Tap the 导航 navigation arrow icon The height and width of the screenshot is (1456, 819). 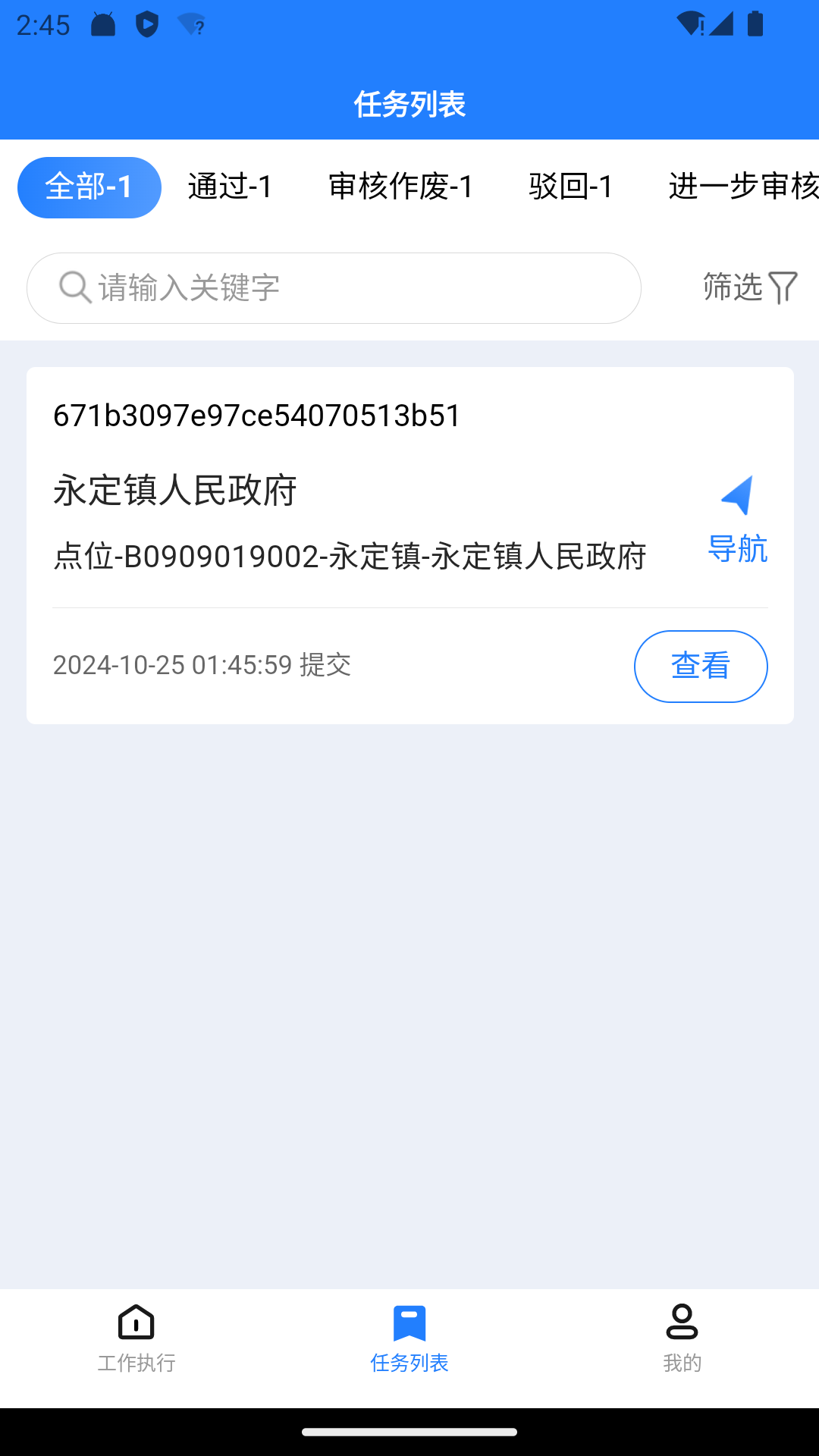point(738,494)
